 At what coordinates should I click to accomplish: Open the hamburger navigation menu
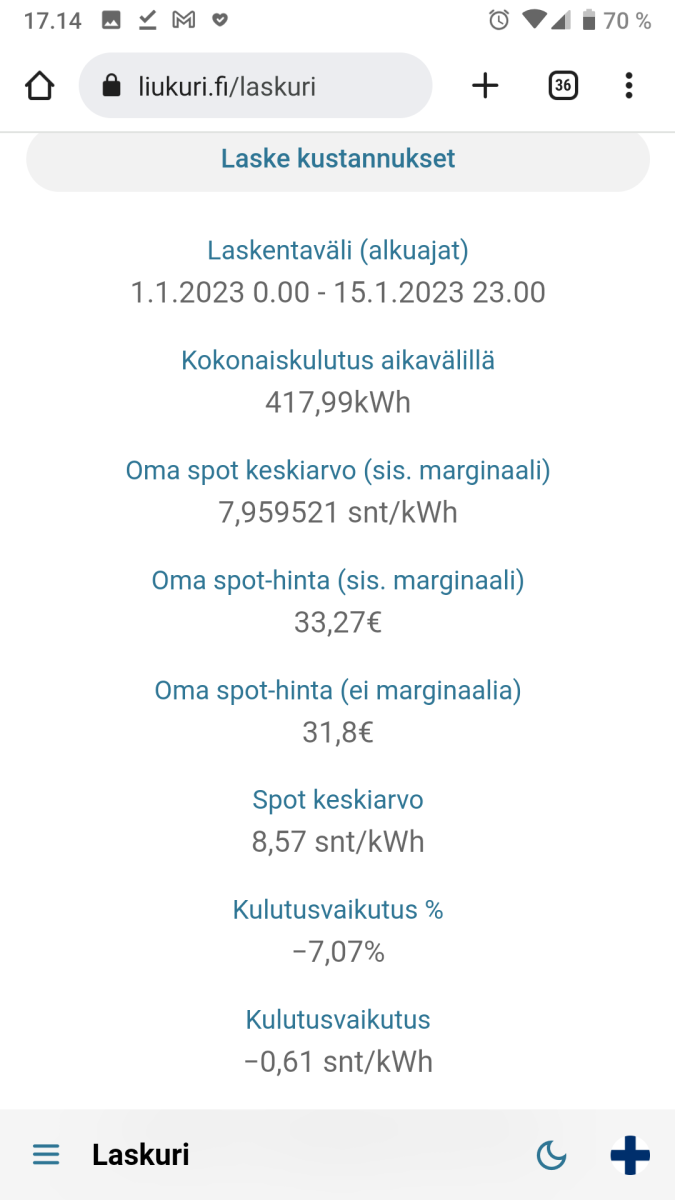coord(46,1156)
